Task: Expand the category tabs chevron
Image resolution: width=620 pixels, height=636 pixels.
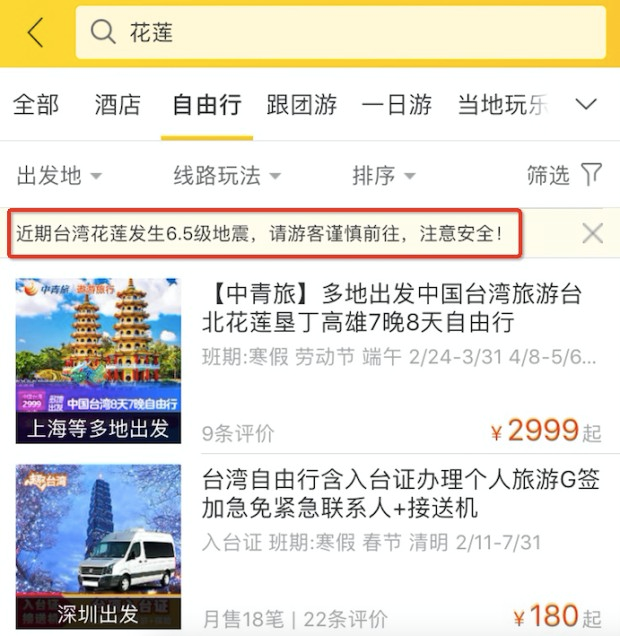Action: point(586,104)
